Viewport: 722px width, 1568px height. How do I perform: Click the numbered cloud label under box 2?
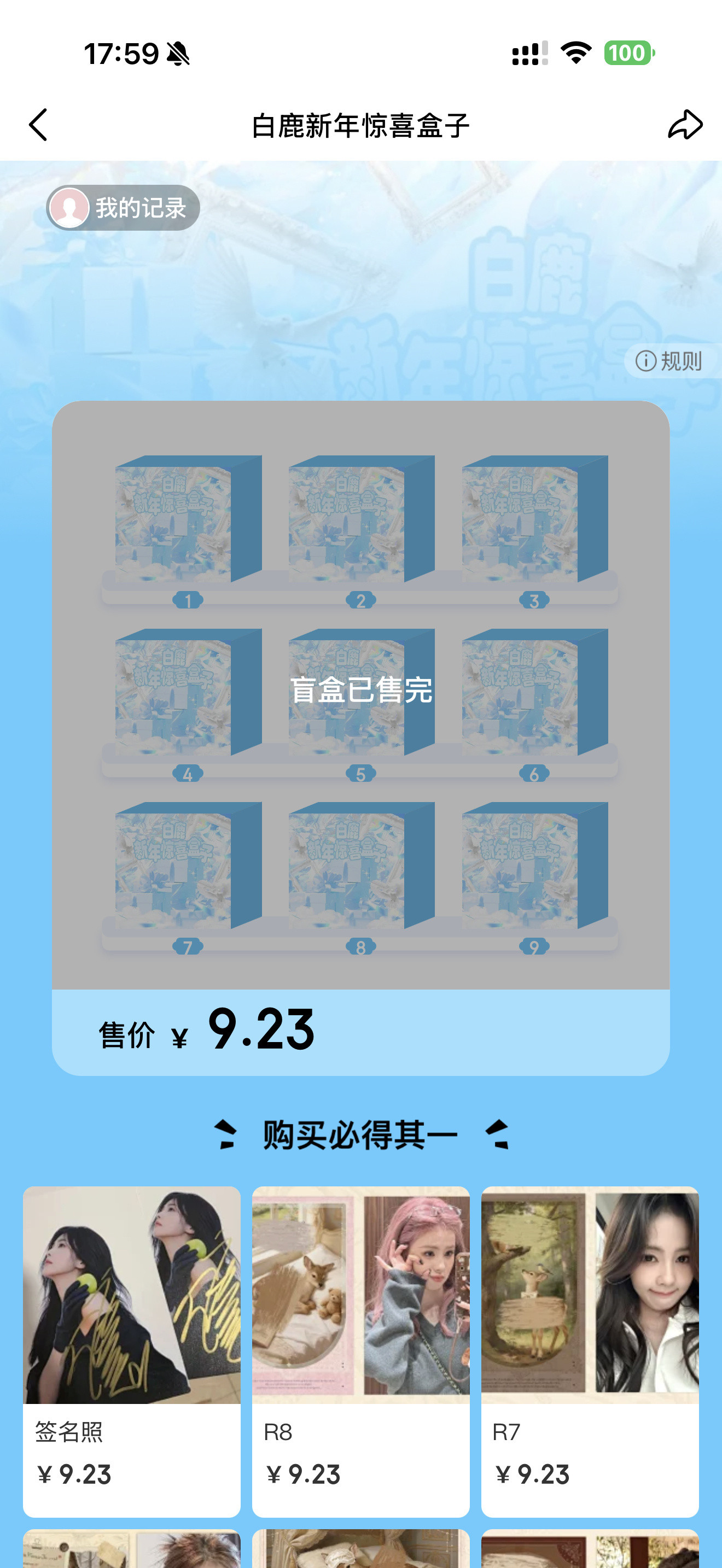coord(360,600)
